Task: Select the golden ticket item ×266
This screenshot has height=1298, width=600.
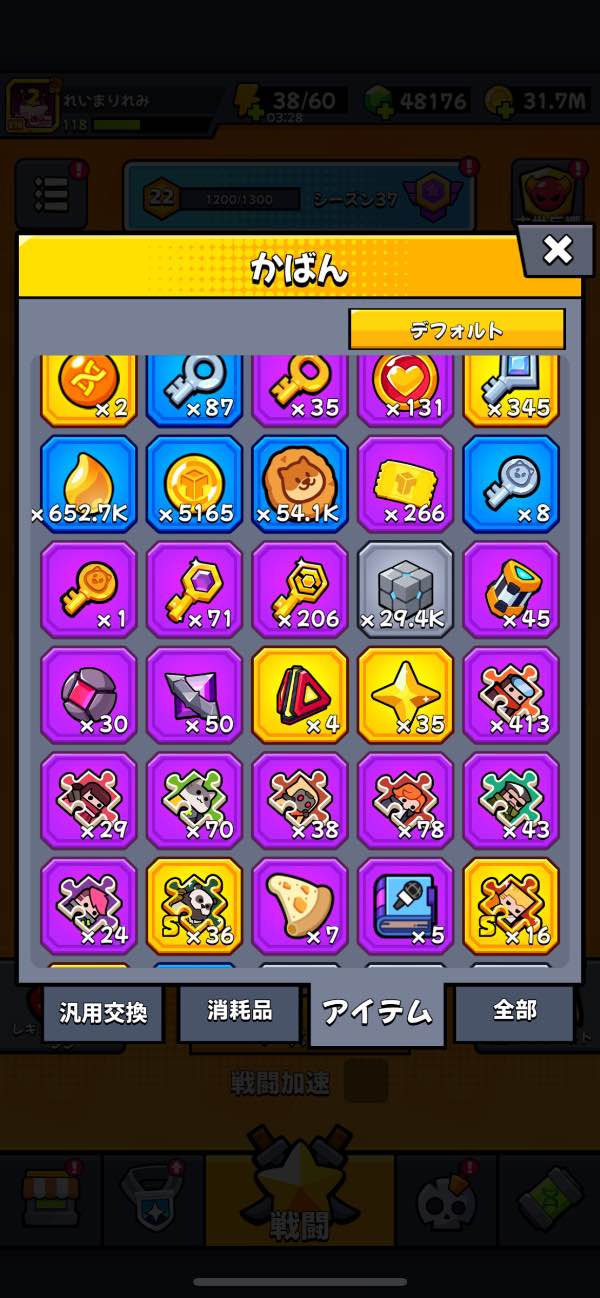Action: (405, 484)
